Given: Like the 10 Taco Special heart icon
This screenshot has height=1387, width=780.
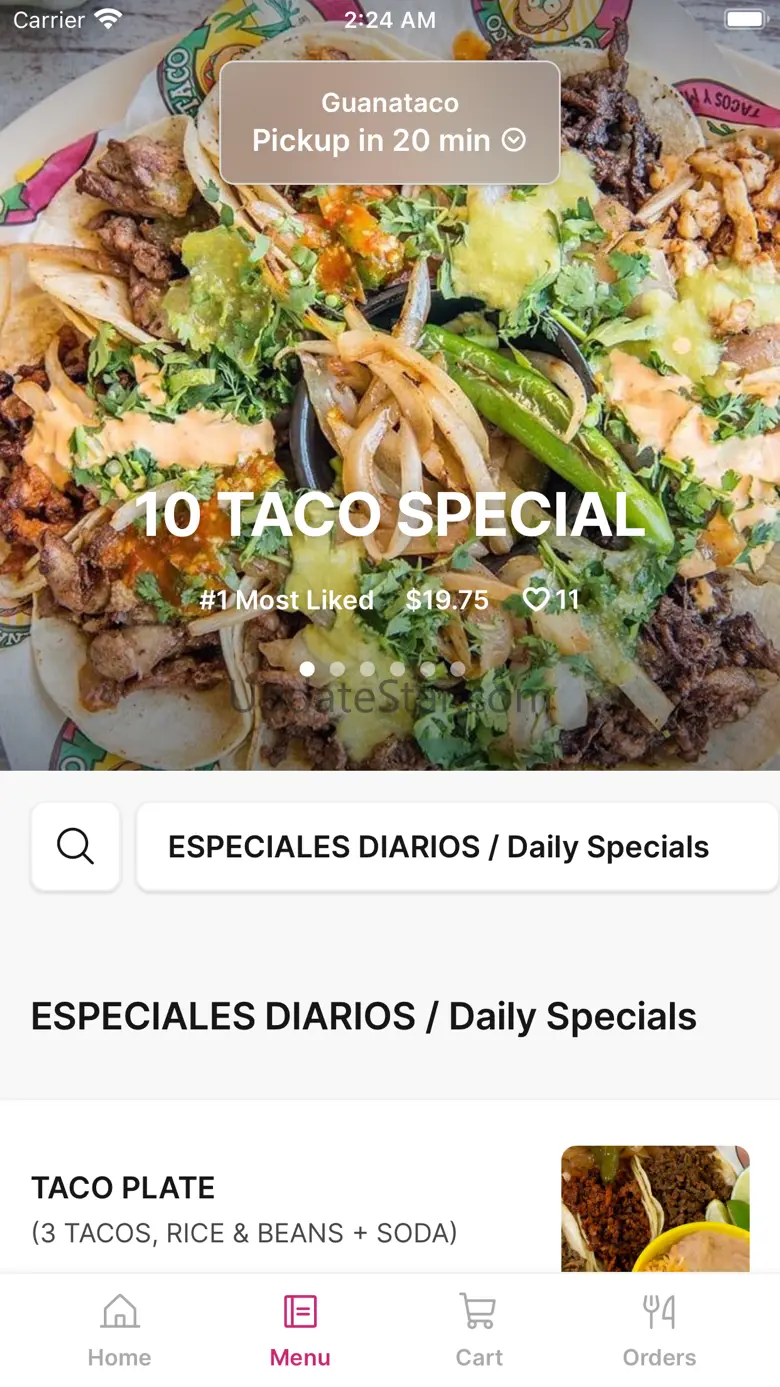Looking at the screenshot, I should (x=537, y=599).
